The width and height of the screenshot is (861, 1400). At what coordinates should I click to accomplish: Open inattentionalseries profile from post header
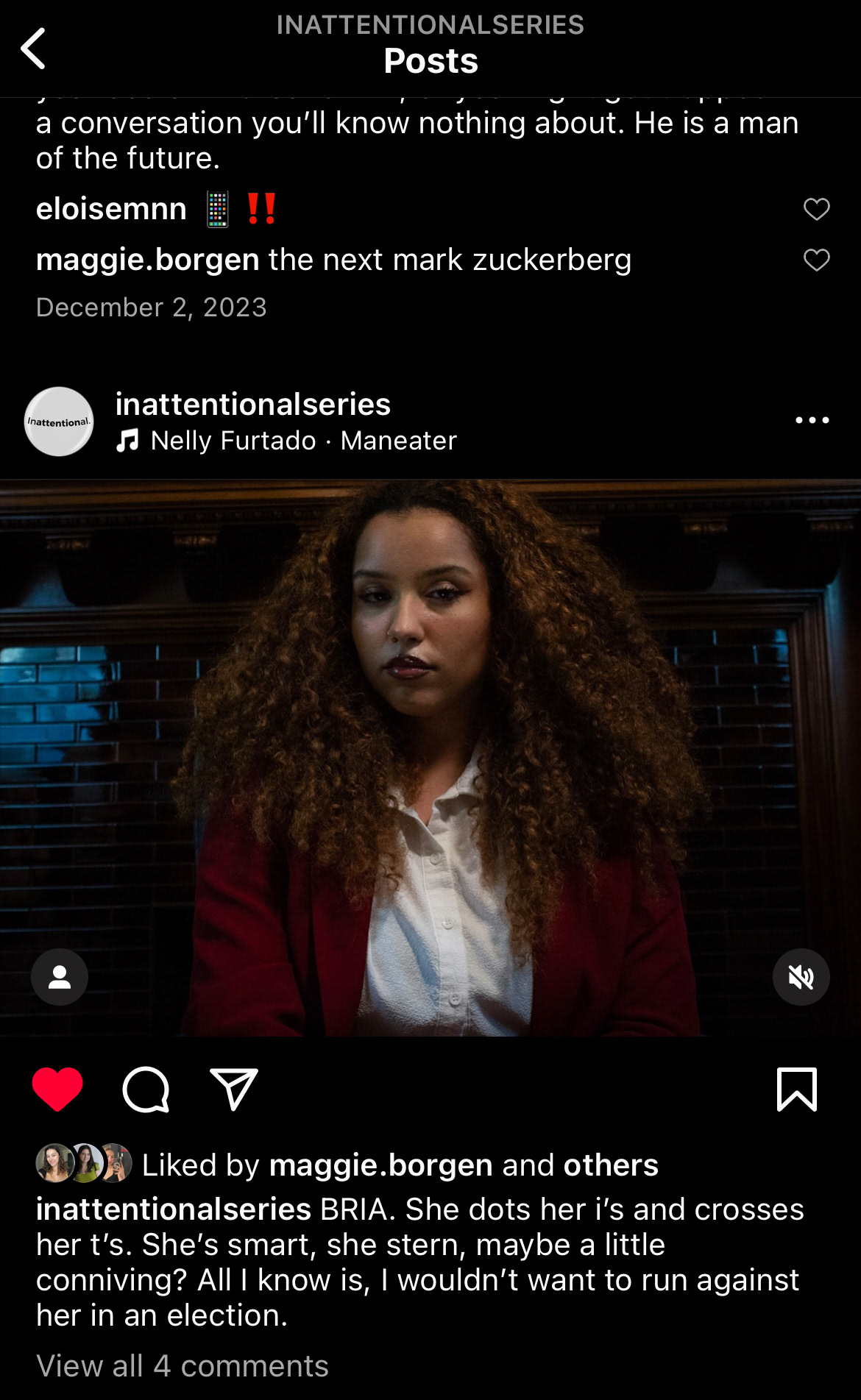(x=252, y=404)
